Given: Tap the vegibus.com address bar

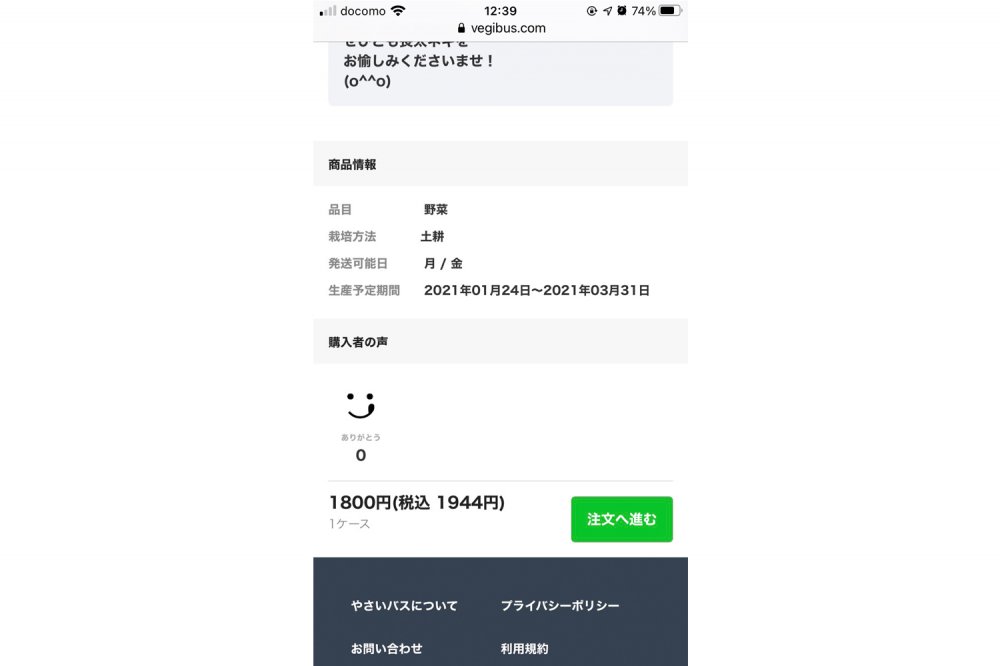Looking at the screenshot, I should pyautogui.click(x=501, y=28).
